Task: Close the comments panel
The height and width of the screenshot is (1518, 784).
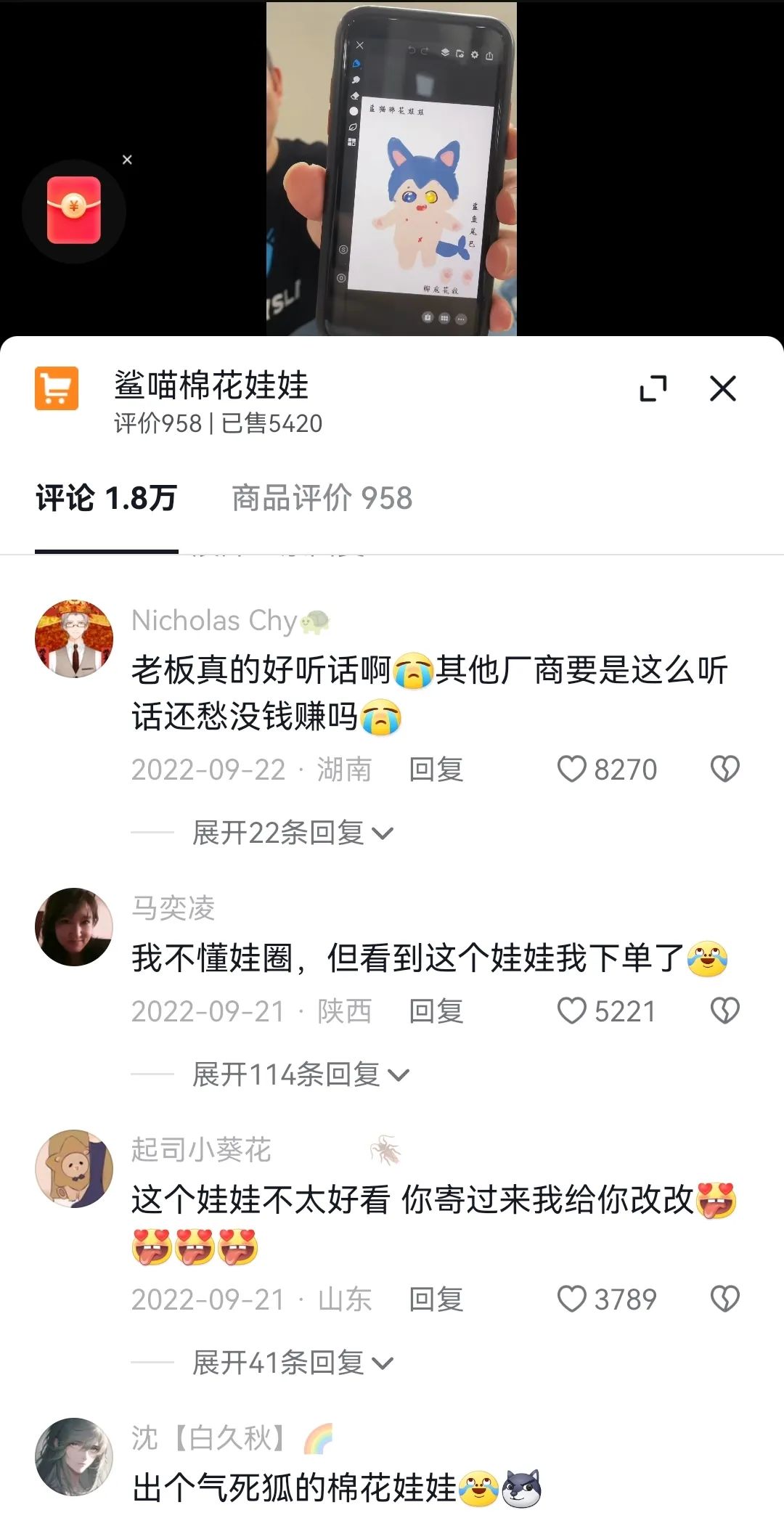Action: coord(722,388)
